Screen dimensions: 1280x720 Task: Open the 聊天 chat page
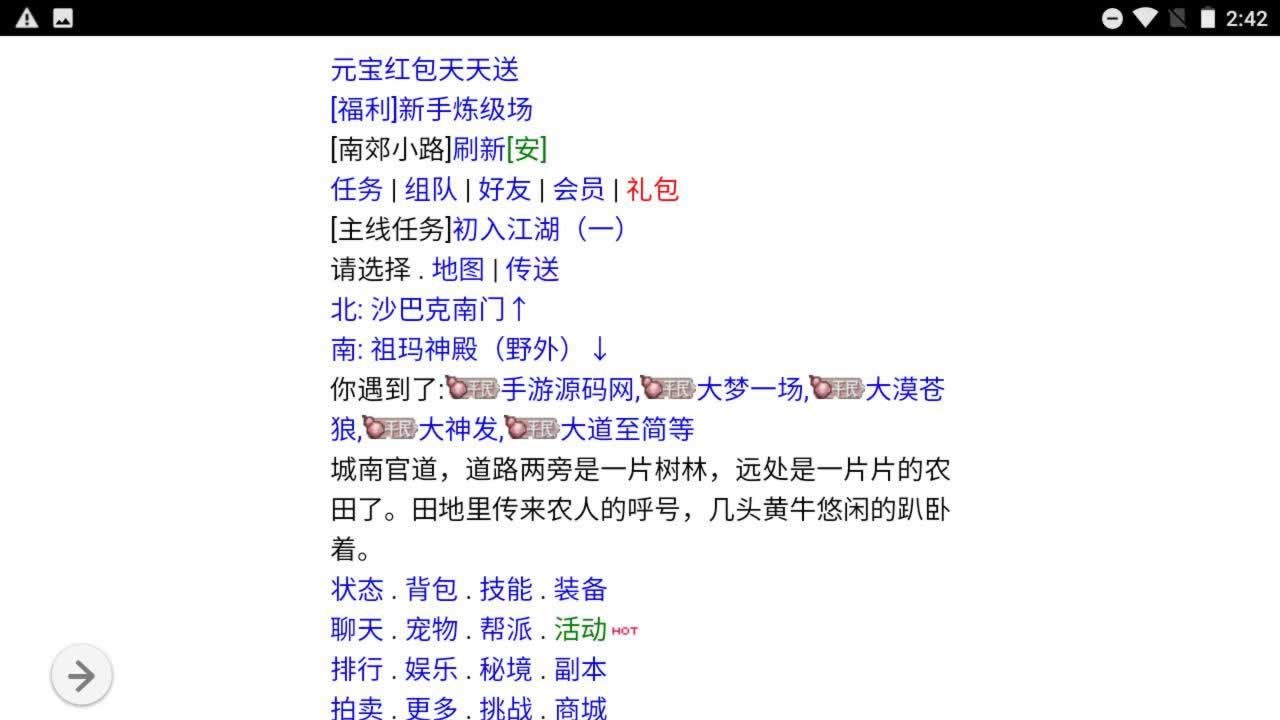tap(357, 630)
